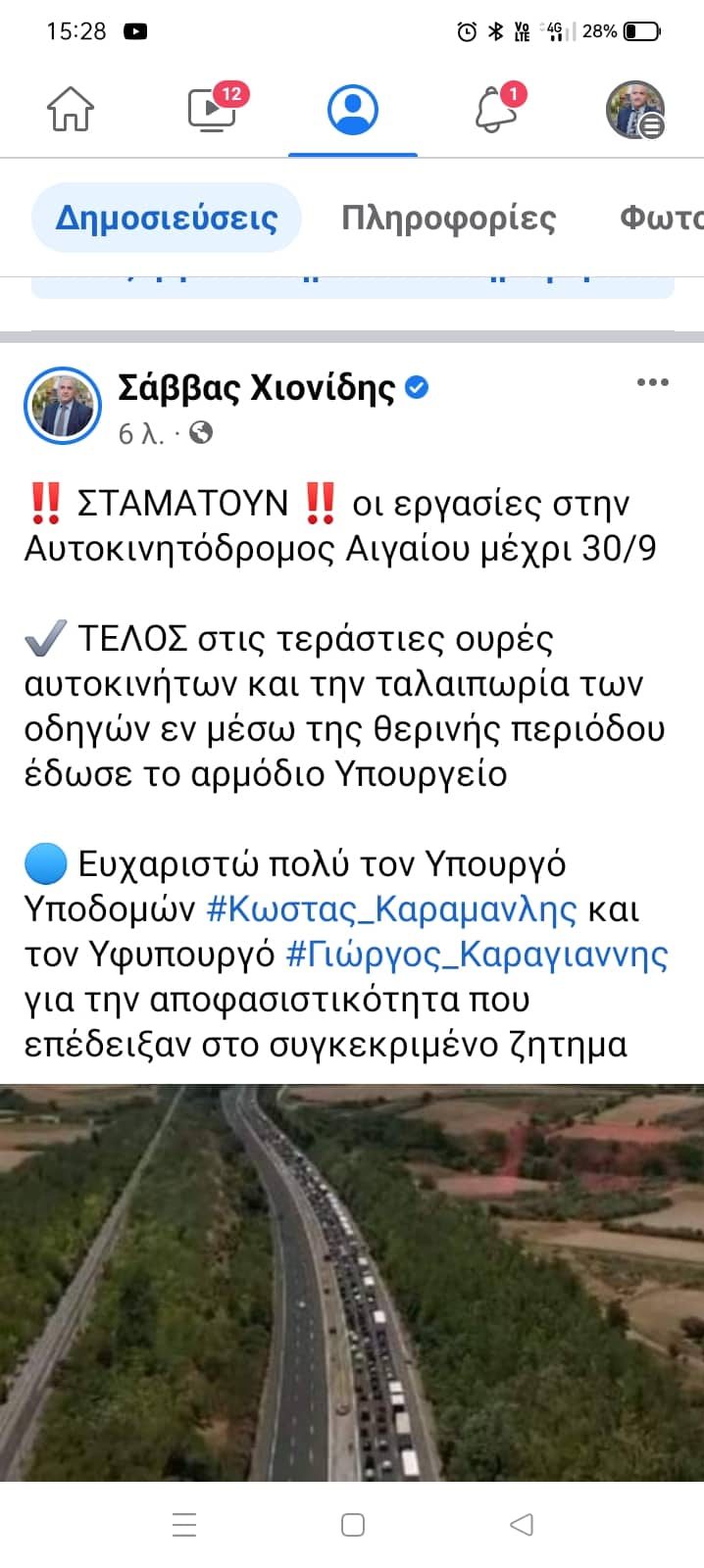Go to the Facebook home feed

click(71, 109)
